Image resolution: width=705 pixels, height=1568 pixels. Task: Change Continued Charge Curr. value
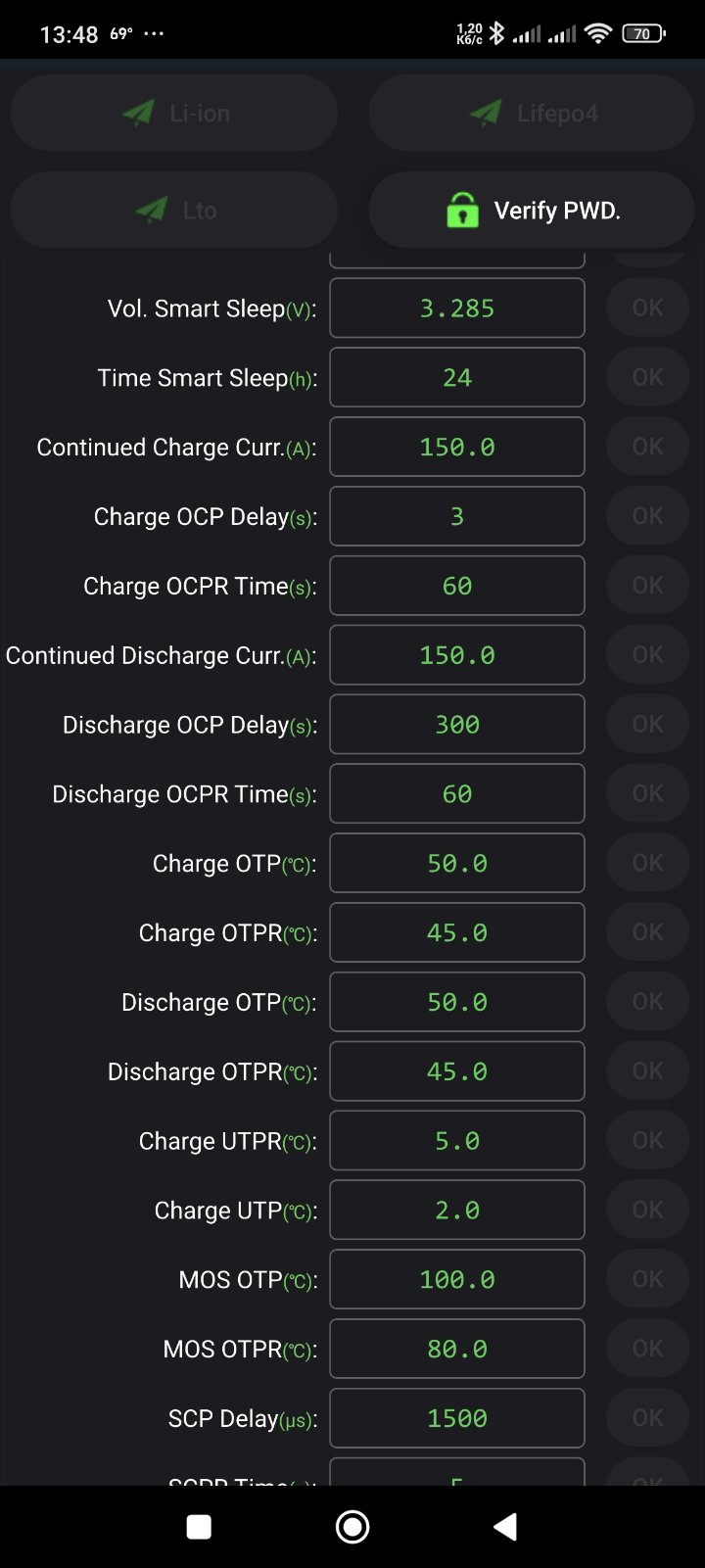[x=457, y=448]
